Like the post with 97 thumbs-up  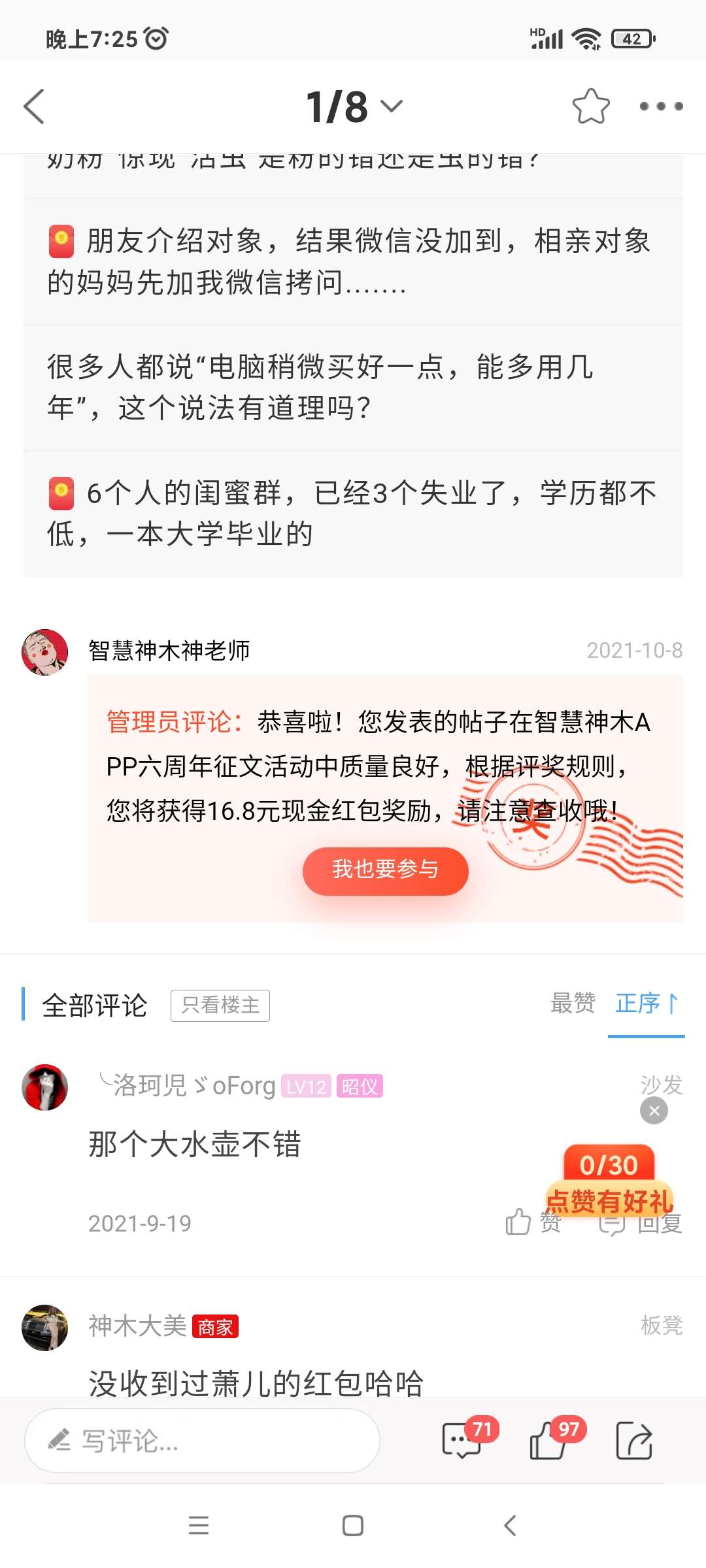point(549,1439)
